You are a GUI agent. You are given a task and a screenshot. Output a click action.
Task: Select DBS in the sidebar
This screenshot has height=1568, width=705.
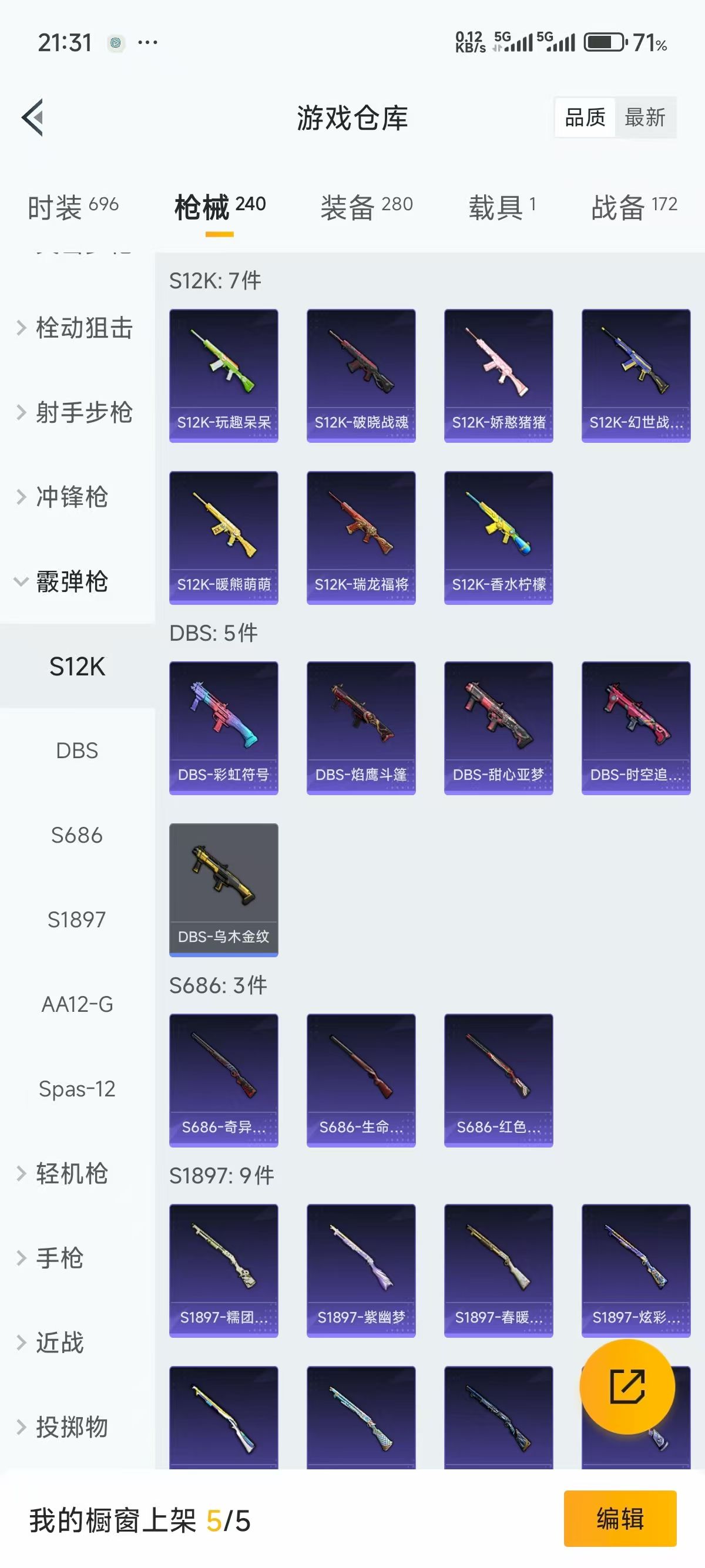coord(77,751)
